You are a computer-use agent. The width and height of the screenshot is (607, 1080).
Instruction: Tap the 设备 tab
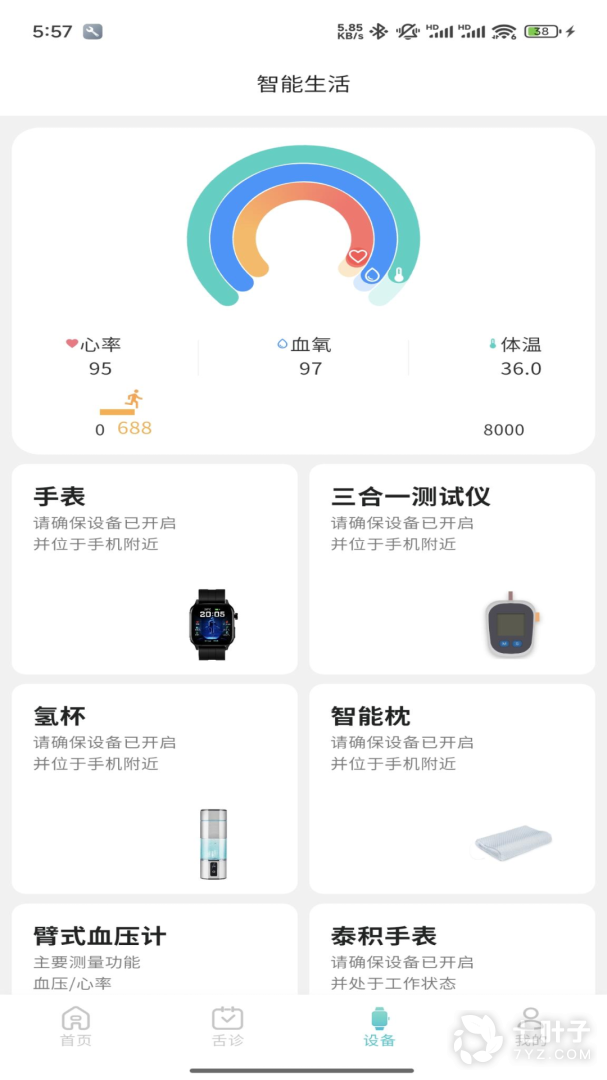coord(379,1026)
